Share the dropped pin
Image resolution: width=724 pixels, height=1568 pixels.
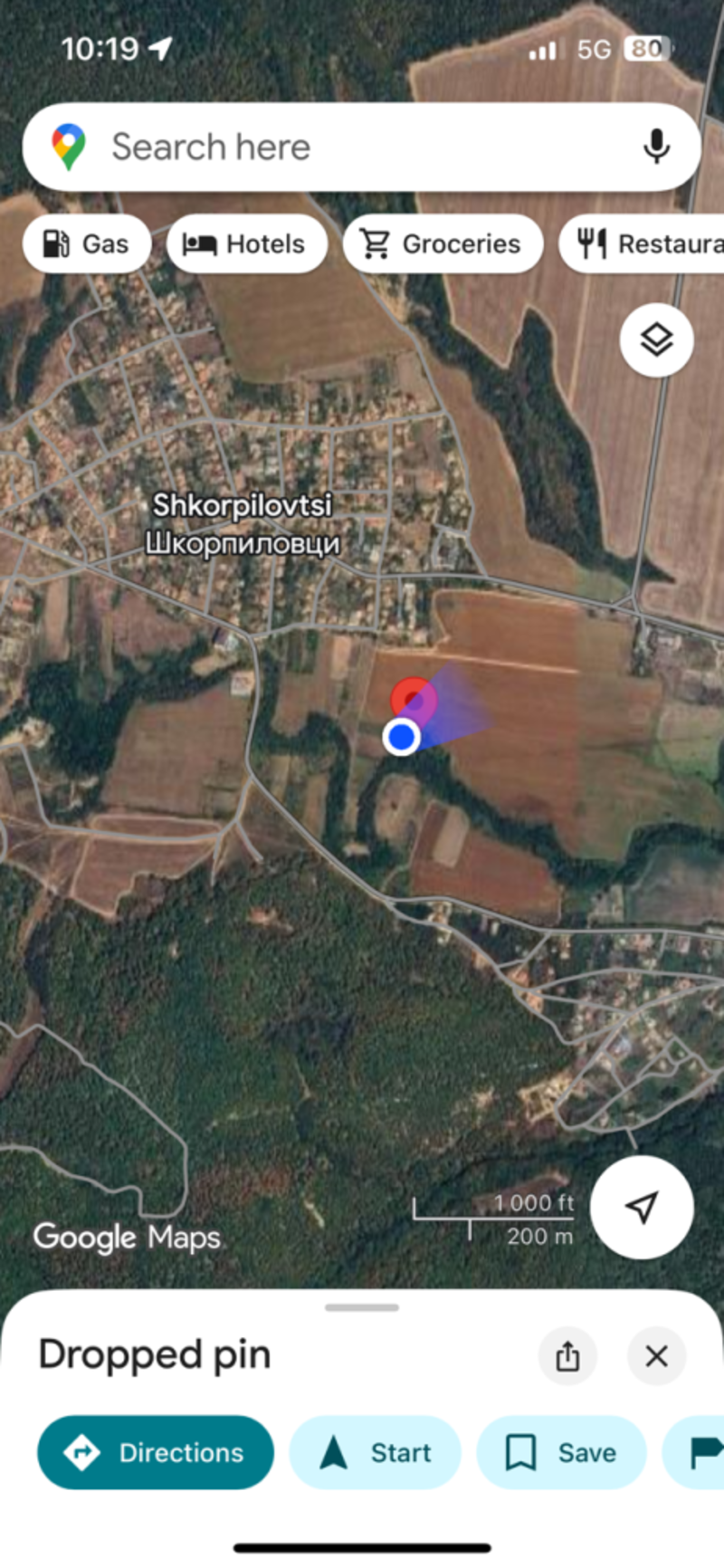[x=567, y=1356]
